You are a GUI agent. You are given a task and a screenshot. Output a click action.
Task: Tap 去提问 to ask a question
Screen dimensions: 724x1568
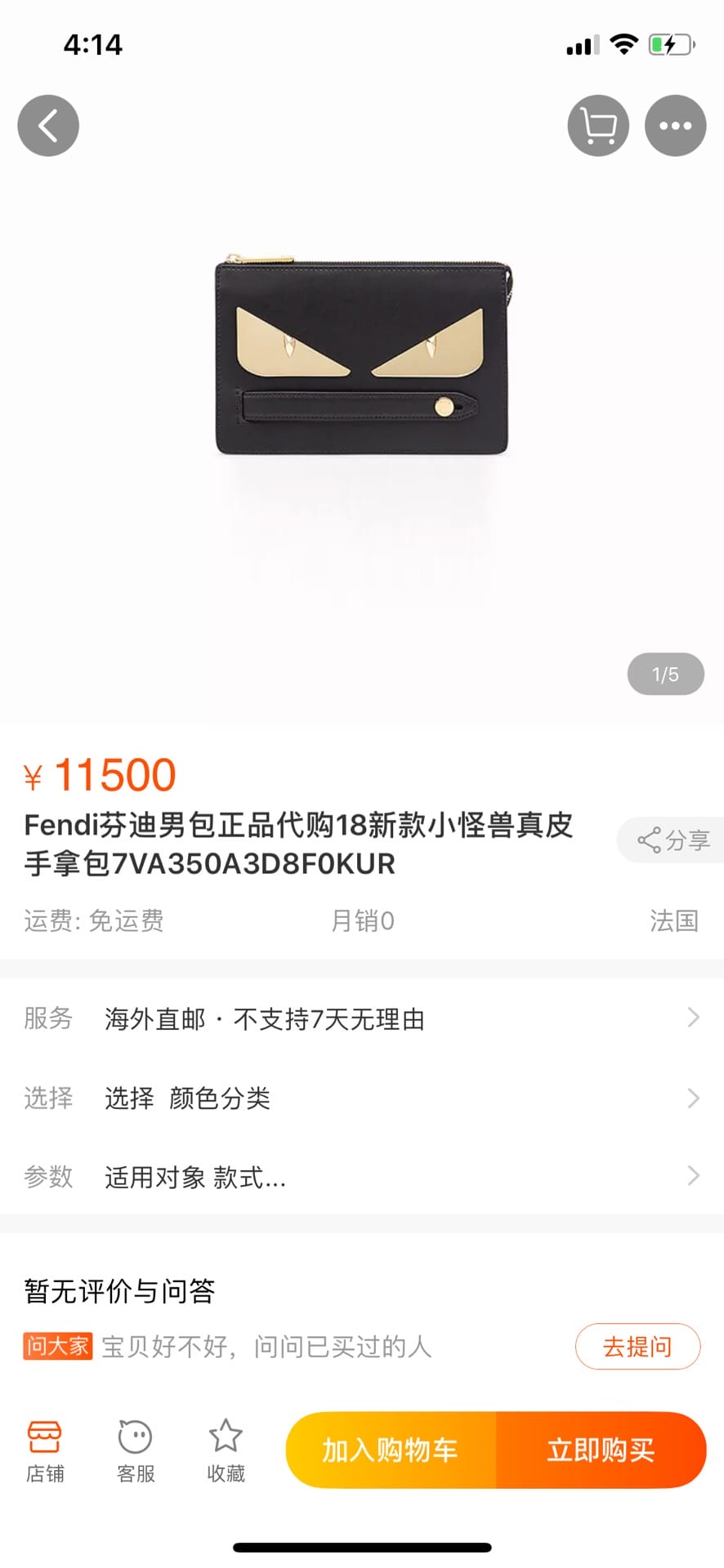click(x=637, y=1346)
